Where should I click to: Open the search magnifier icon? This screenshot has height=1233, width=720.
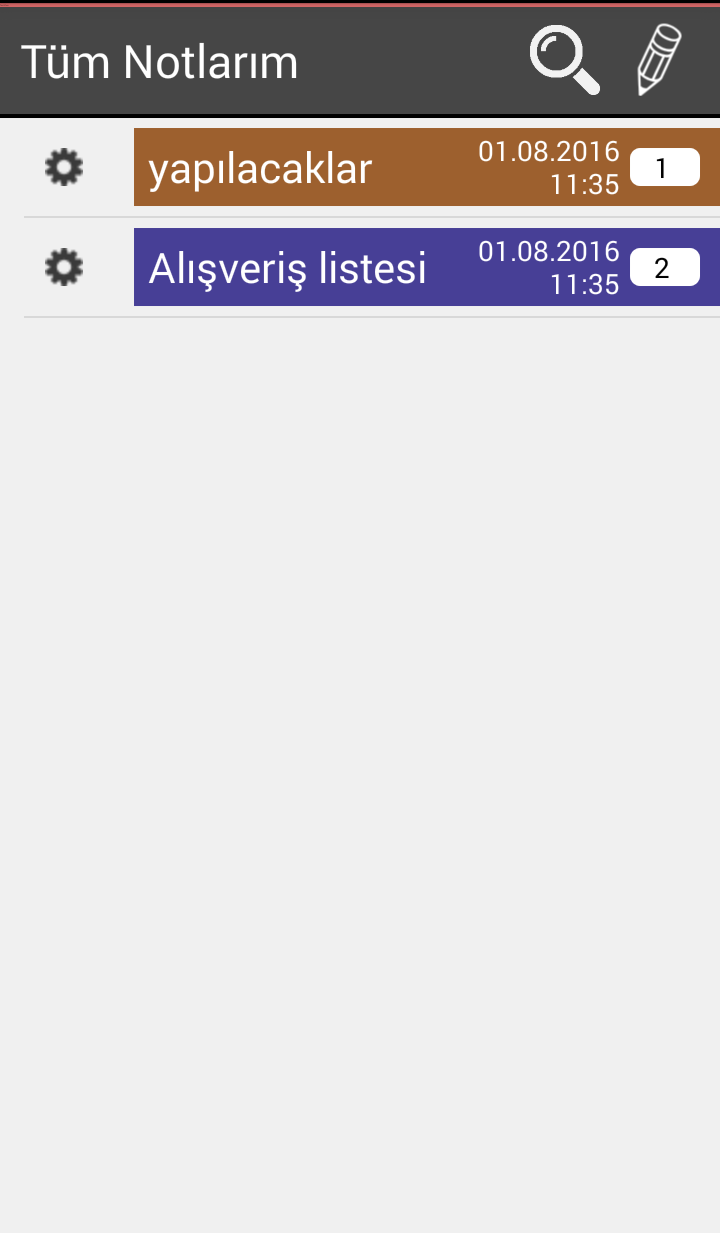coord(564,61)
